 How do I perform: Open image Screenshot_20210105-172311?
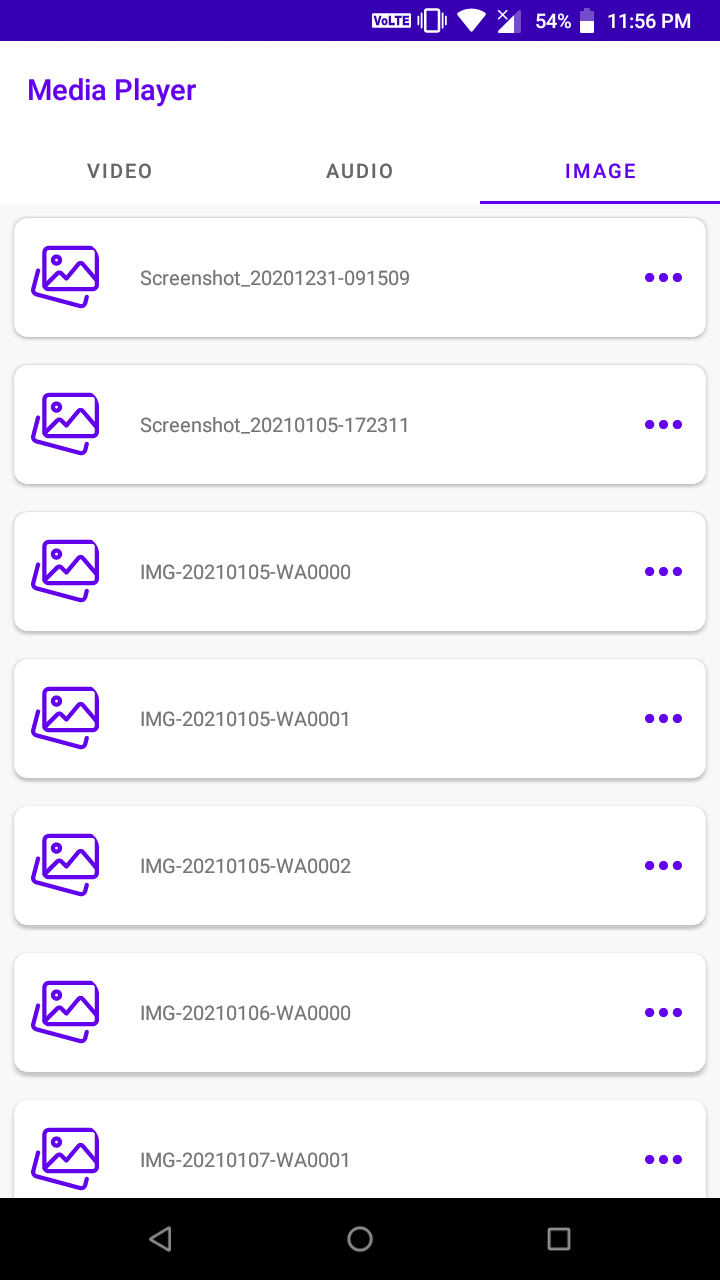[360, 425]
